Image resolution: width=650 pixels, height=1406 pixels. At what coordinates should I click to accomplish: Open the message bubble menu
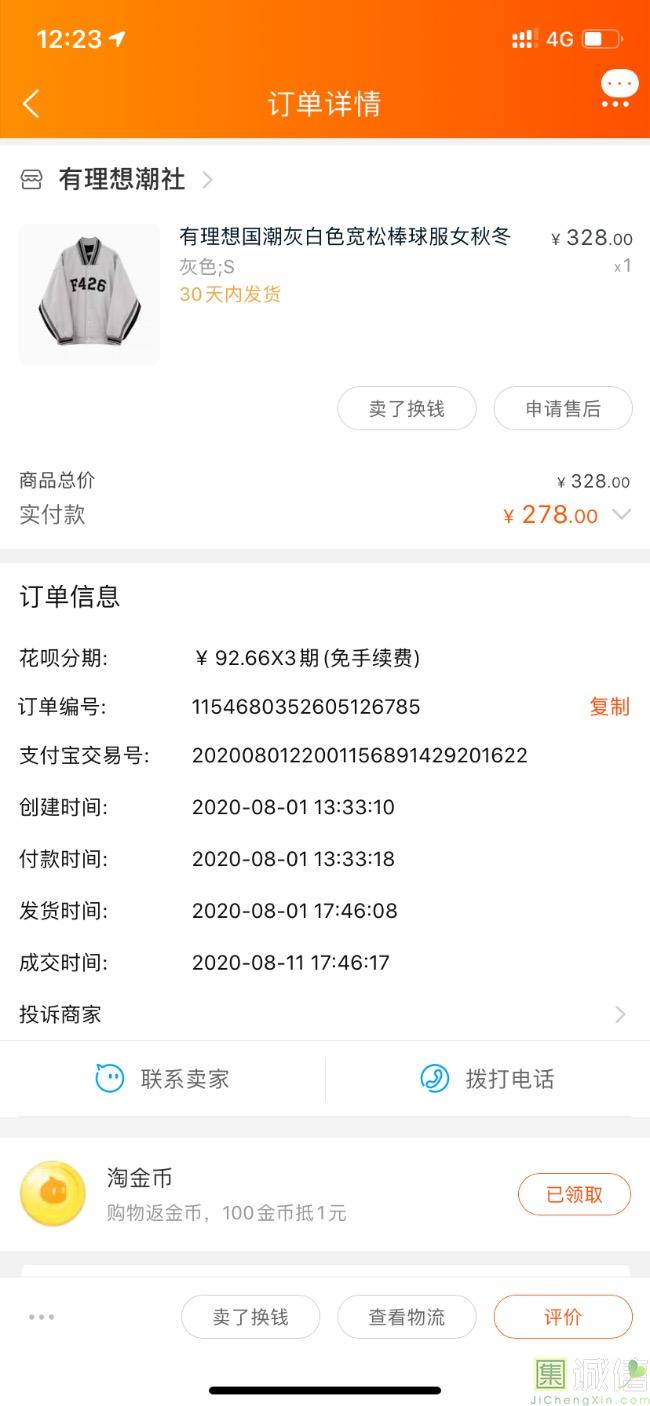[619, 88]
